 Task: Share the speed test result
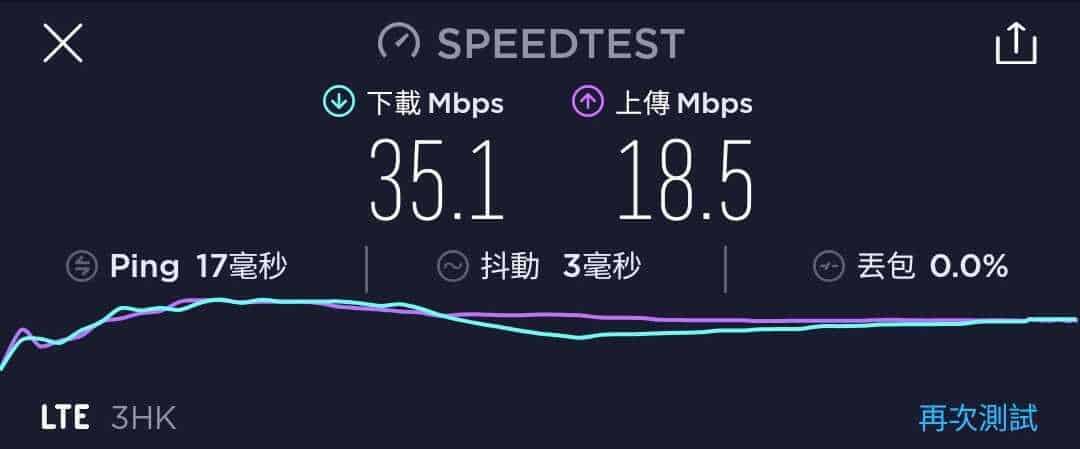(1016, 44)
